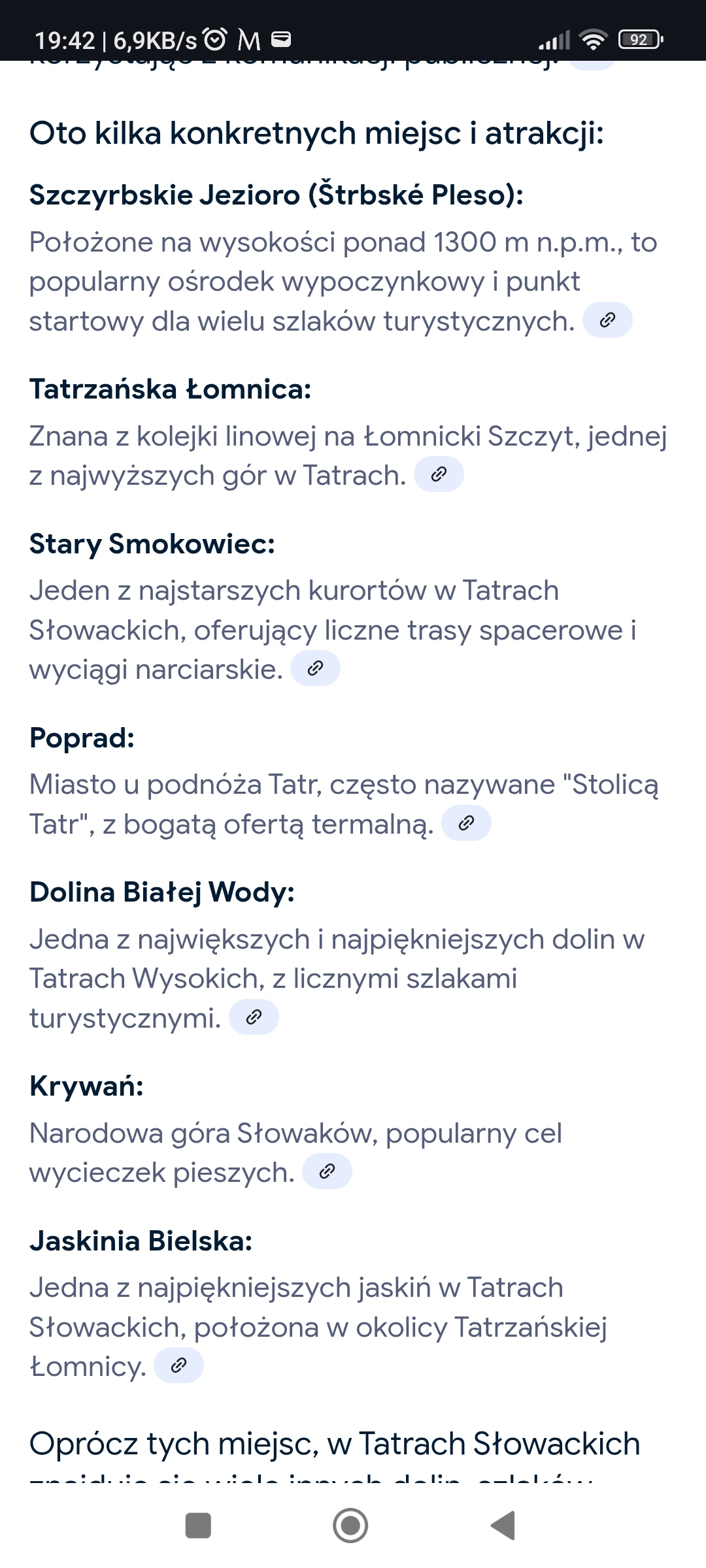Open source link for Jaskinia Bielska description

178,1365
